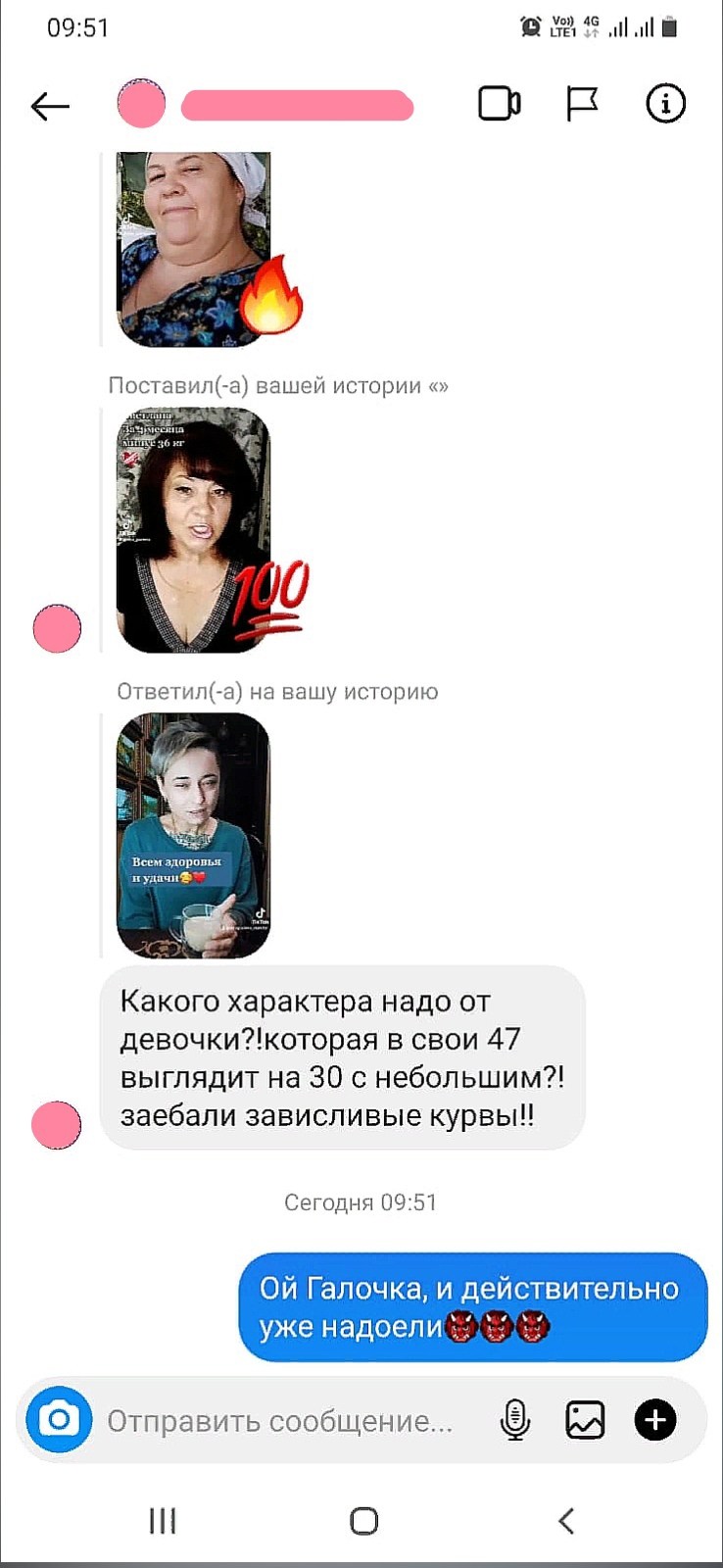Open the plus menu for more options
The image size is (723, 1568).
(655, 1420)
